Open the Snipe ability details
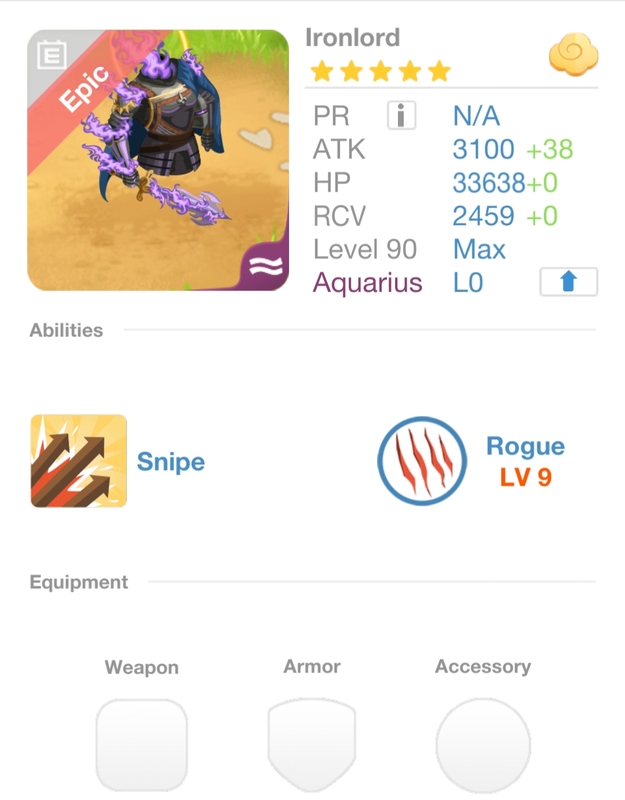Screen dimensions: 625x800 tap(79, 461)
